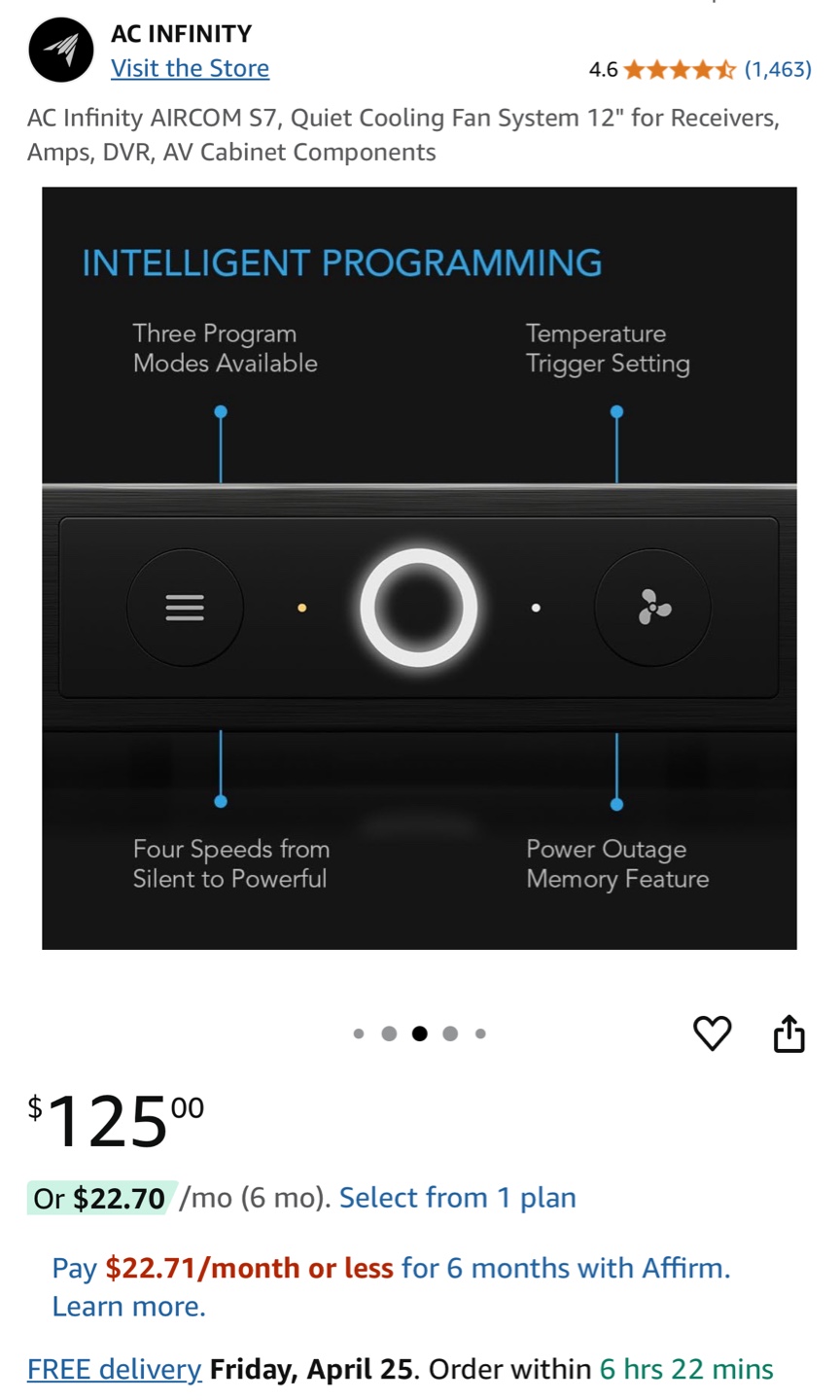The image size is (840, 1400).
Task: Learn more about paying with Affirm
Action: (x=128, y=1306)
